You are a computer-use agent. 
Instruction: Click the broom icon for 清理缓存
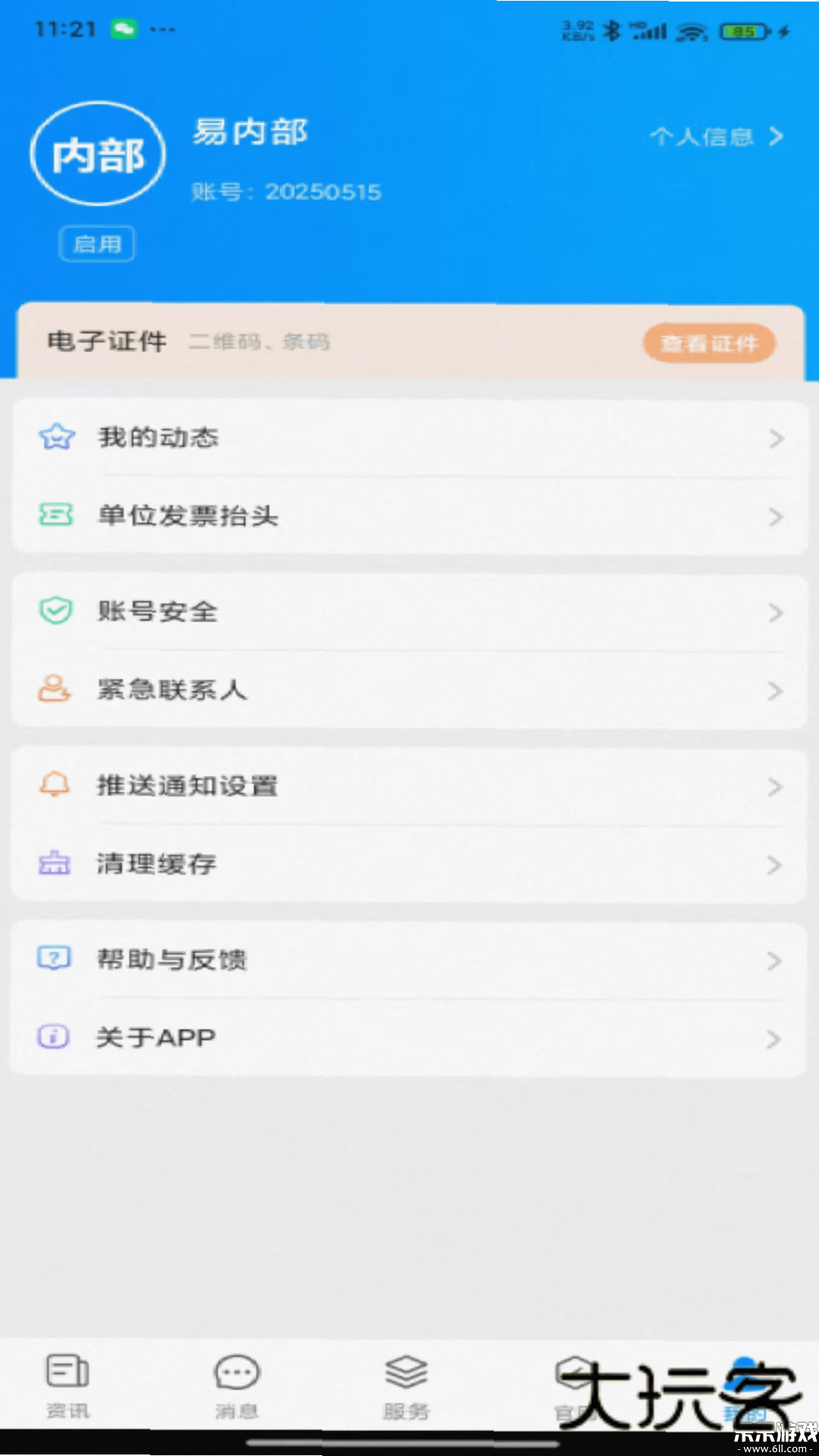point(55,864)
